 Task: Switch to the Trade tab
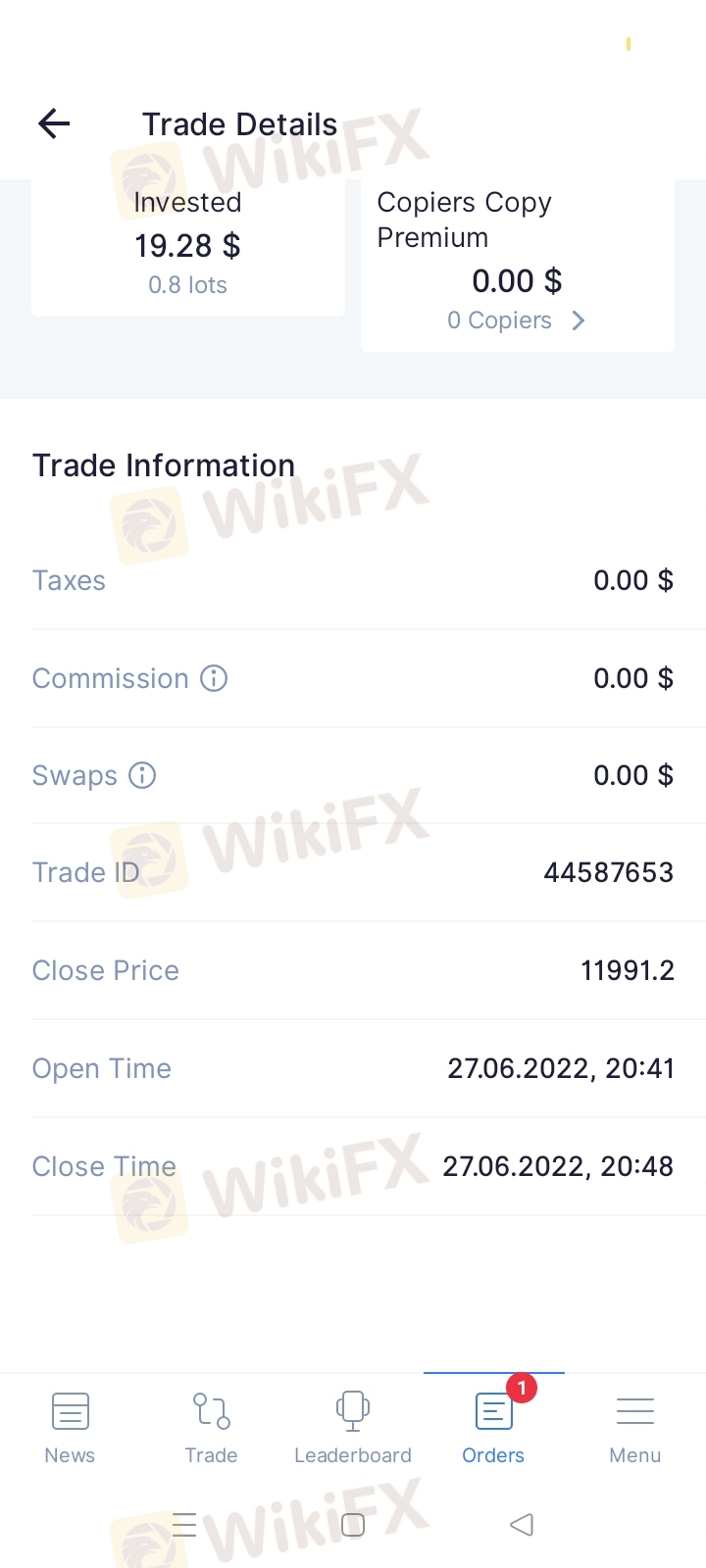click(211, 1429)
